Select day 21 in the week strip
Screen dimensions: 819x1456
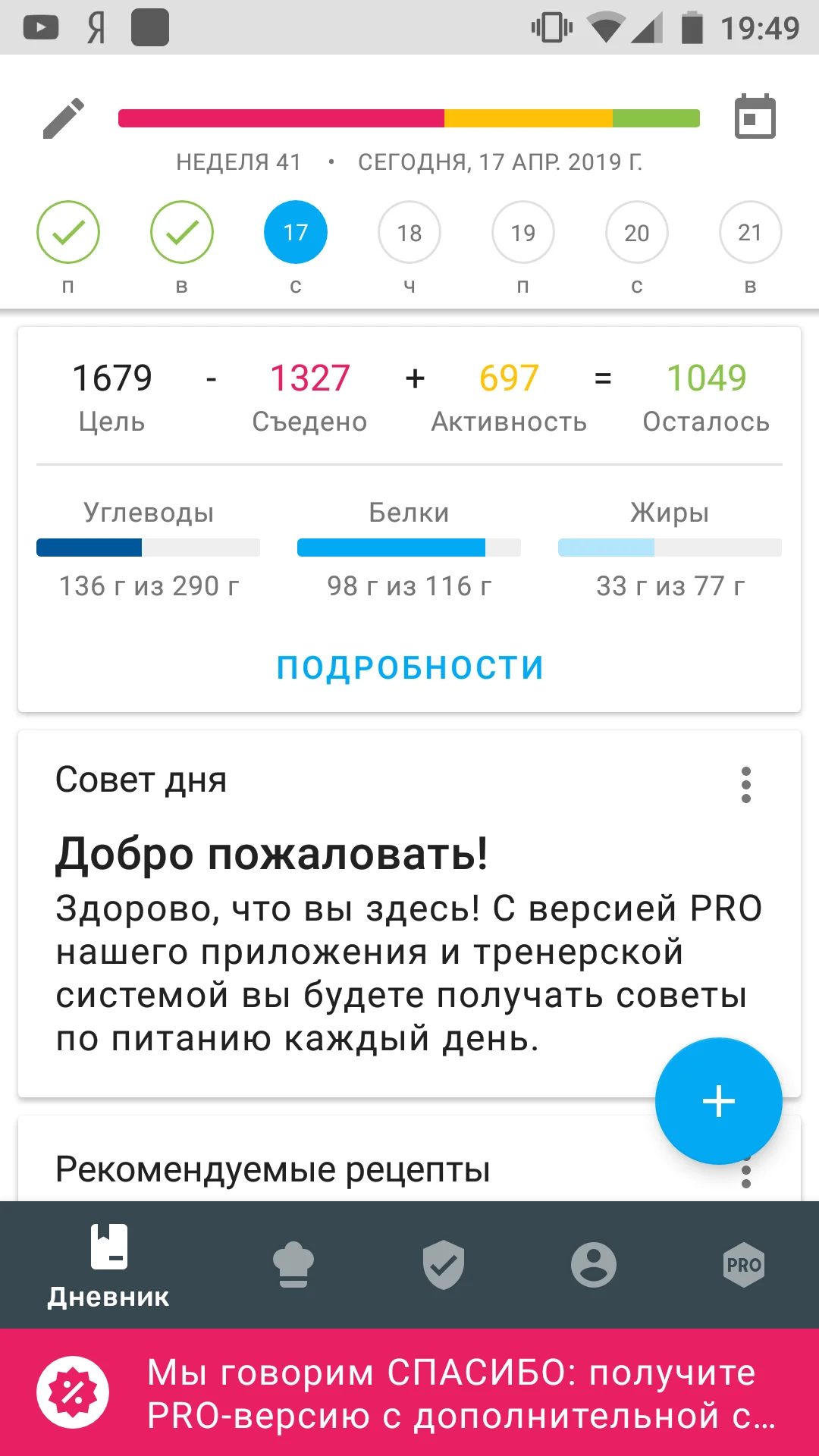click(x=750, y=232)
